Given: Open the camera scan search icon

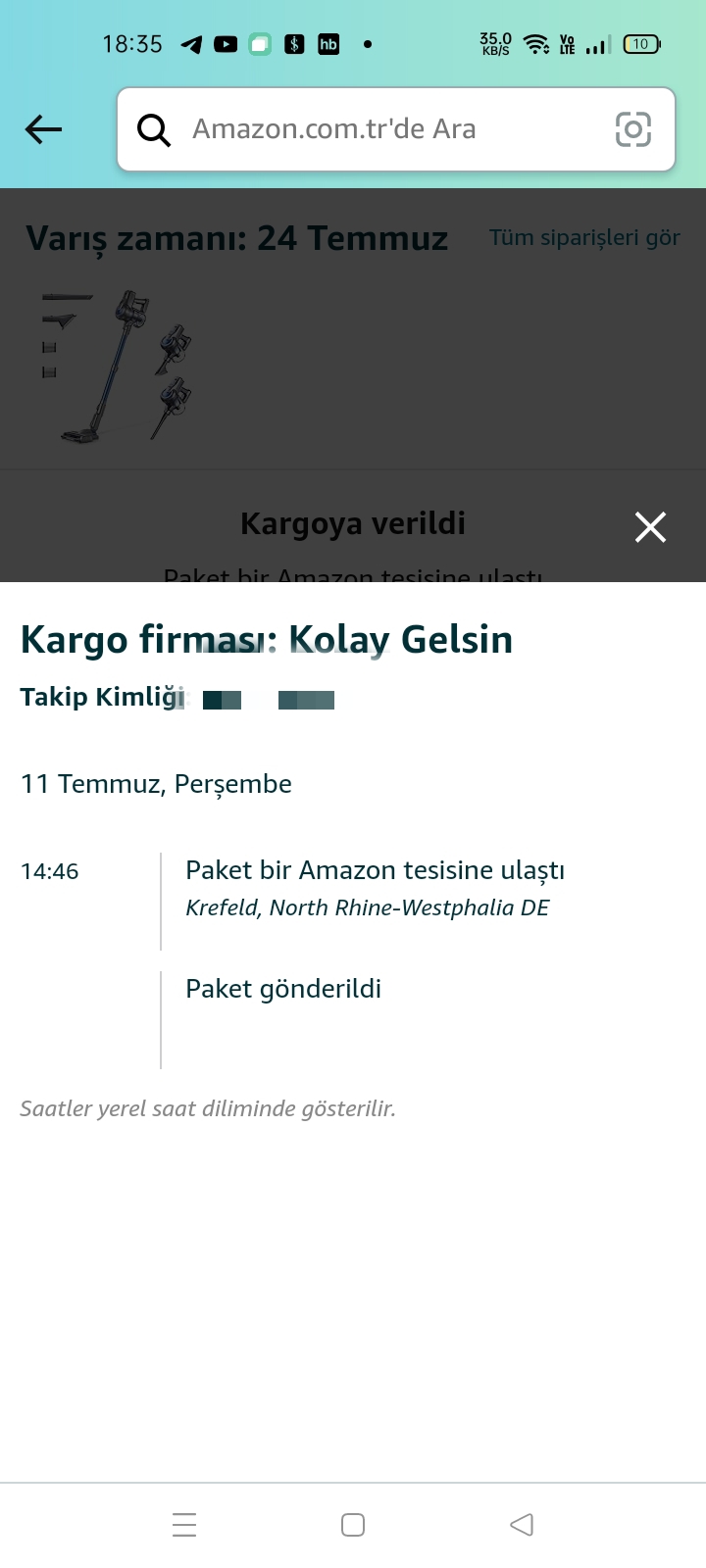Looking at the screenshot, I should pyautogui.click(x=632, y=129).
